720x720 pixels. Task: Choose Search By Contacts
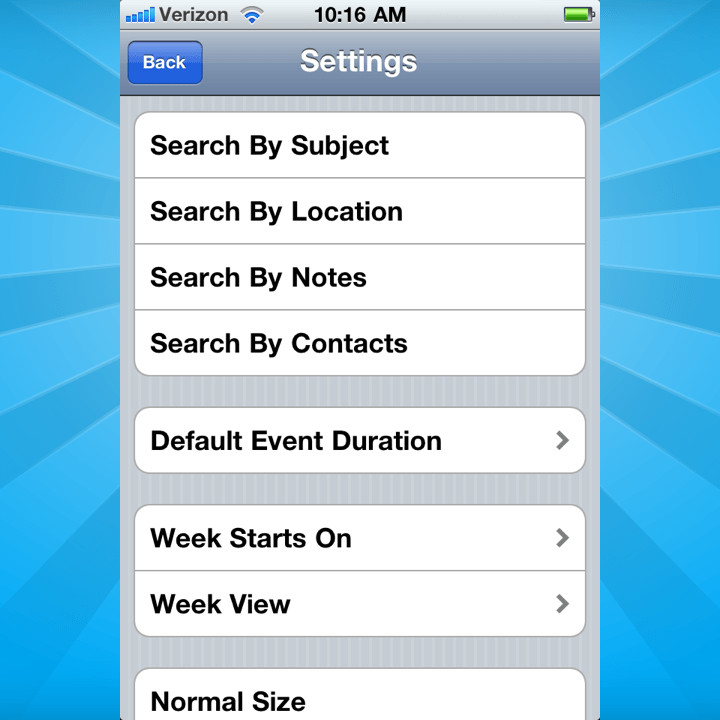[x=359, y=344]
